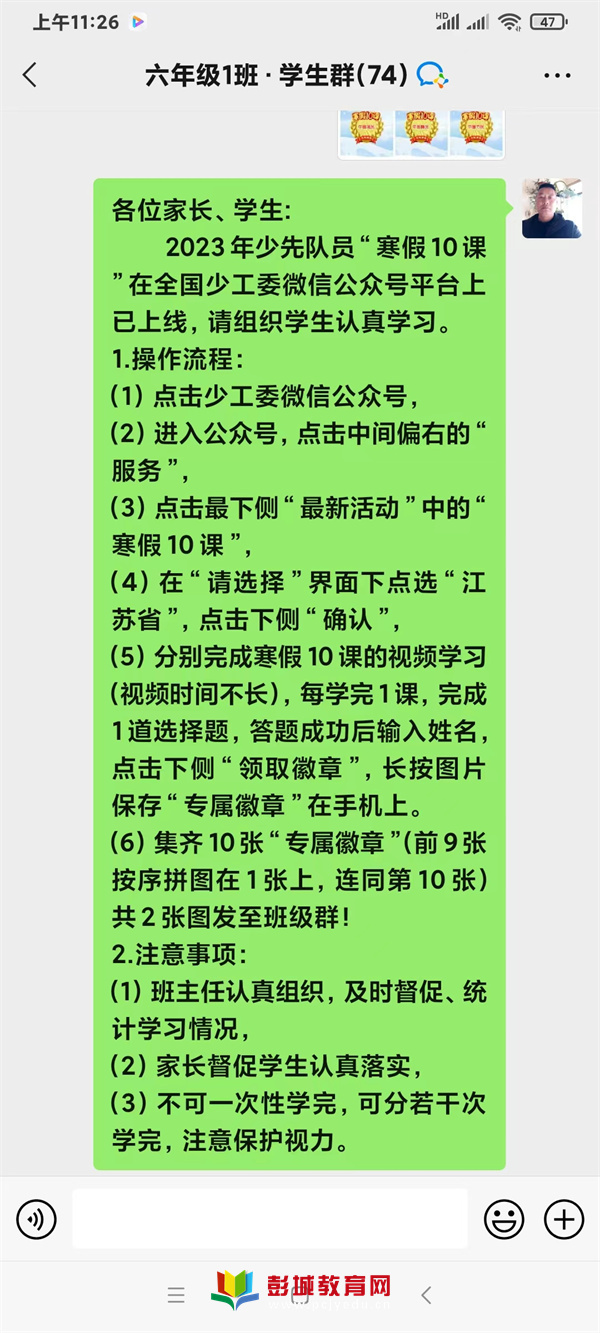This screenshot has width=600, height=1333.
Task: Open the emoji picker
Action: (504, 1219)
